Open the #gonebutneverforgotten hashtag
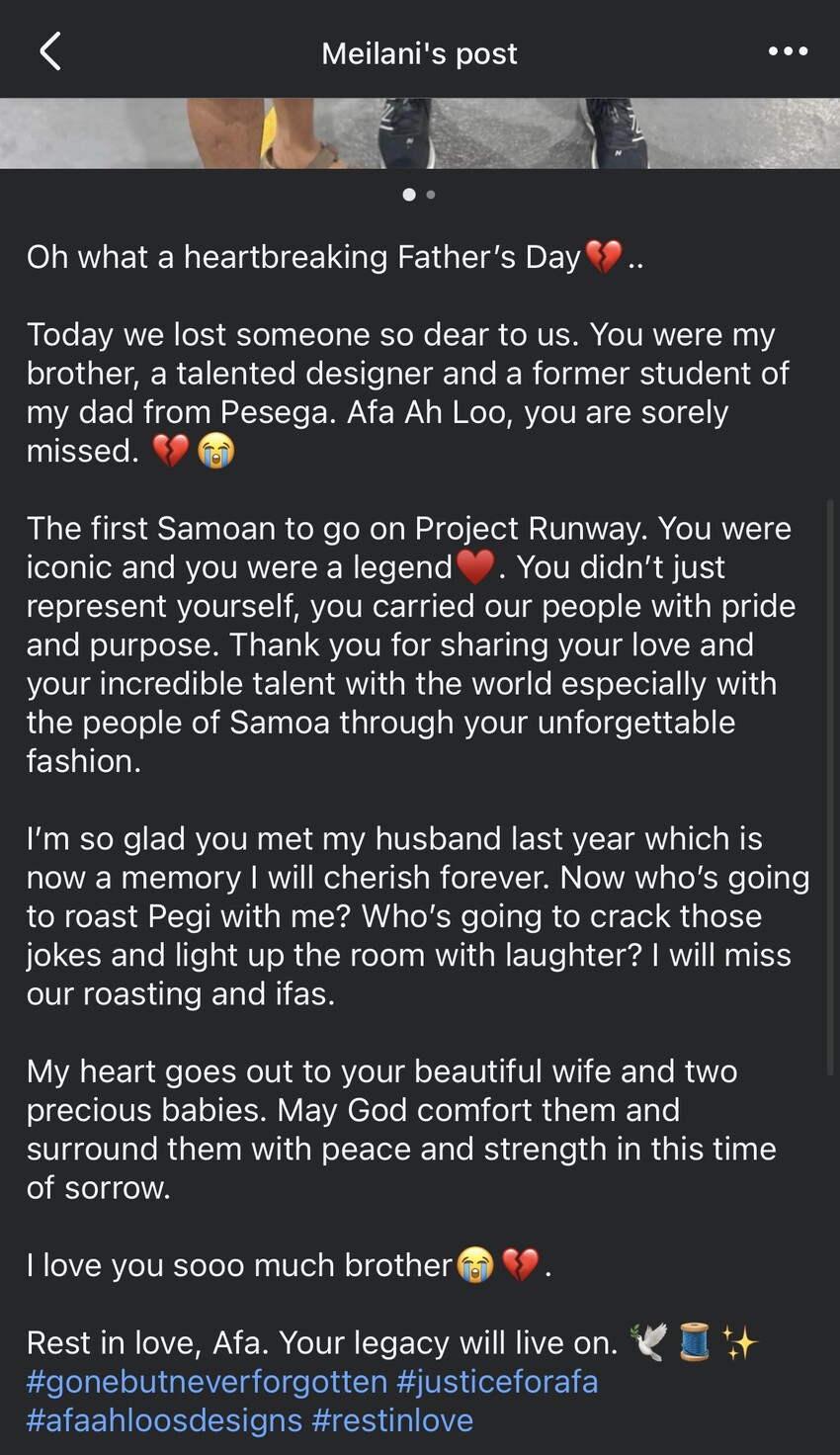Image resolution: width=840 pixels, height=1455 pixels. (x=207, y=1381)
